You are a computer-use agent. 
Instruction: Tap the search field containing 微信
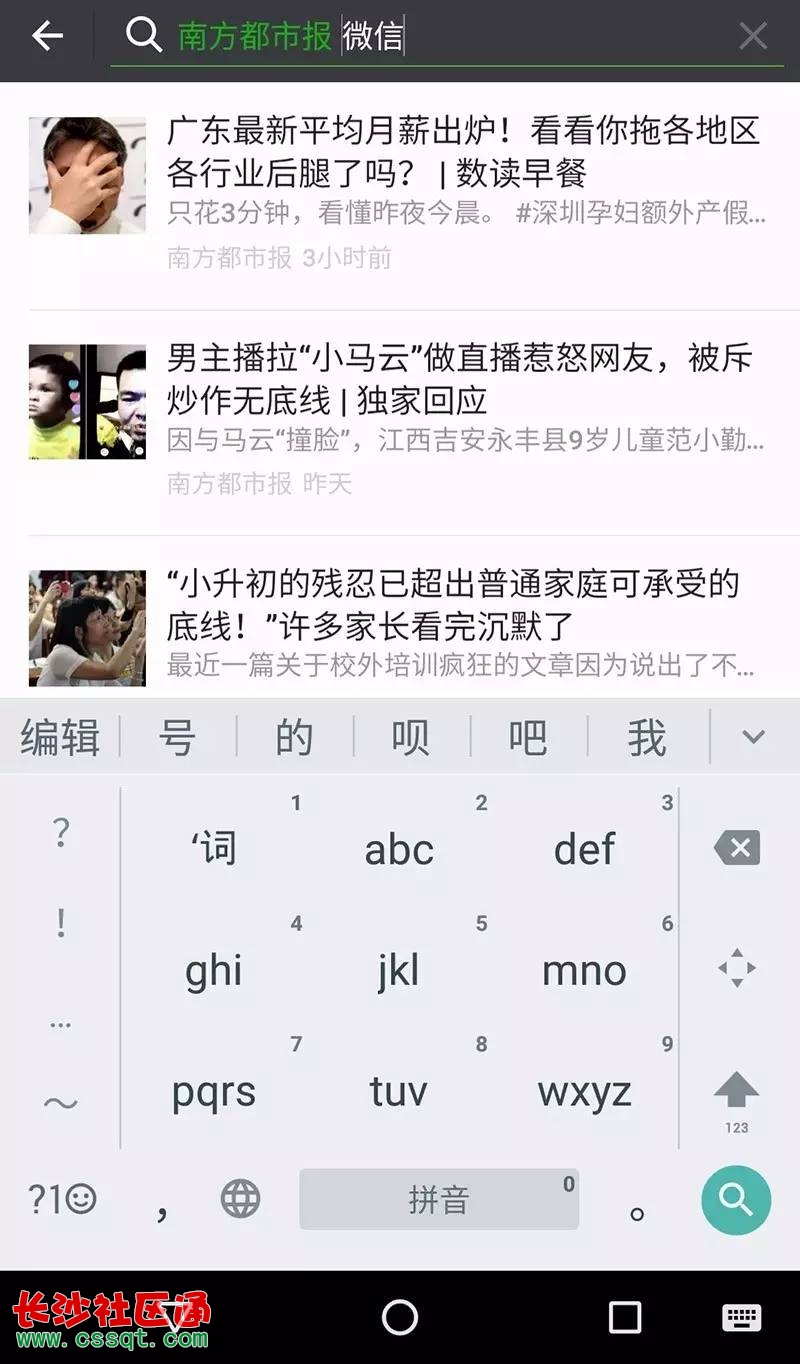coord(450,37)
